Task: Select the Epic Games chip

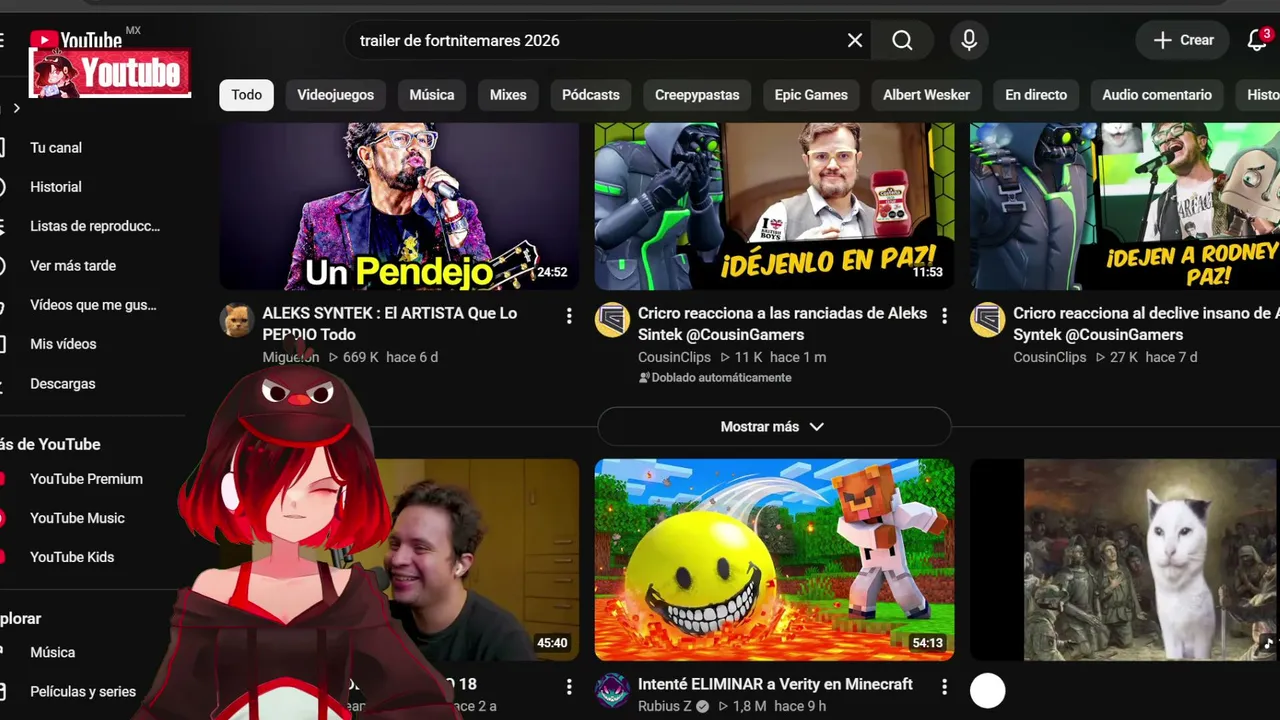Action: click(811, 95)
